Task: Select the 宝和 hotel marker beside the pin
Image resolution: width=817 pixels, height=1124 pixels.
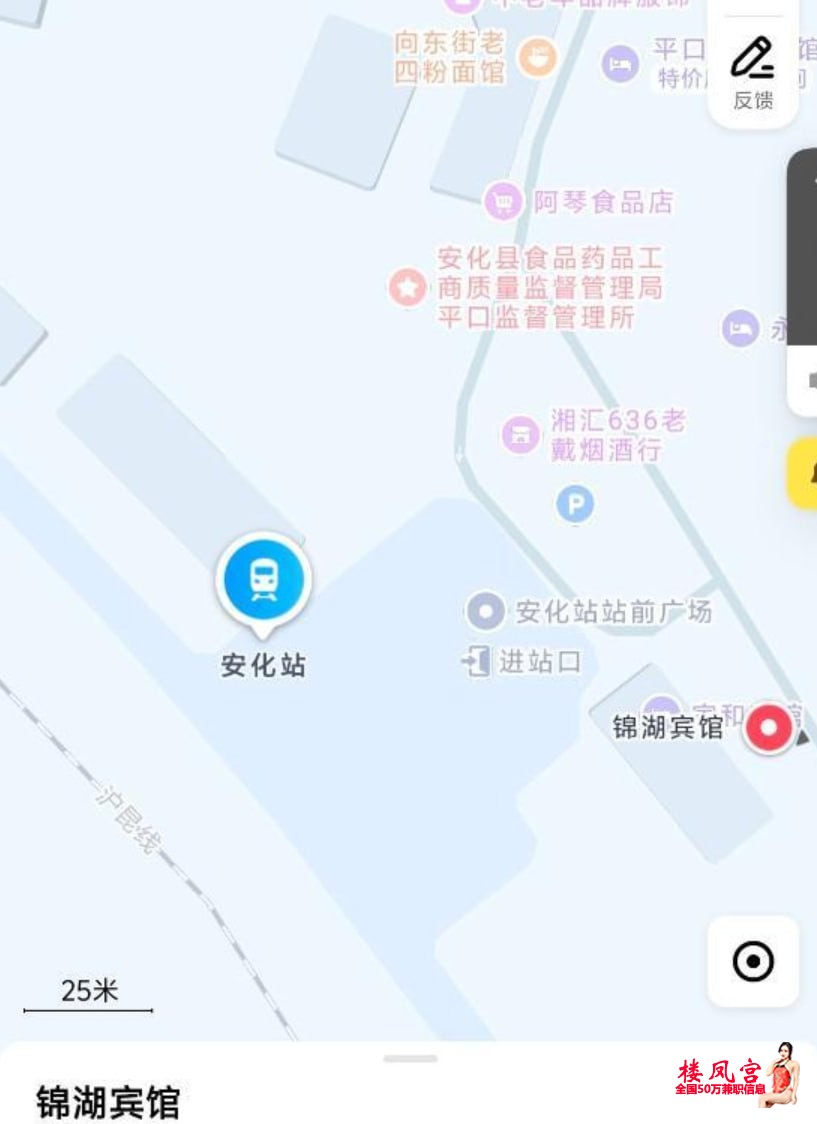Action: tap(662, 708)
